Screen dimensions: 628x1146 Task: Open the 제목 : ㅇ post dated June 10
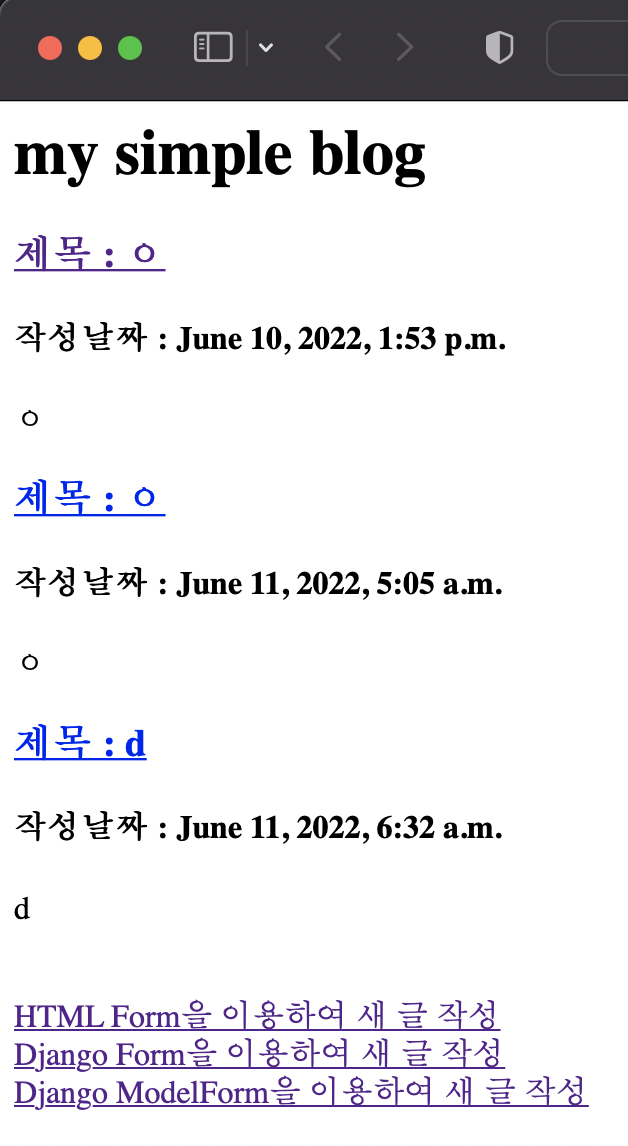[89, 254]
